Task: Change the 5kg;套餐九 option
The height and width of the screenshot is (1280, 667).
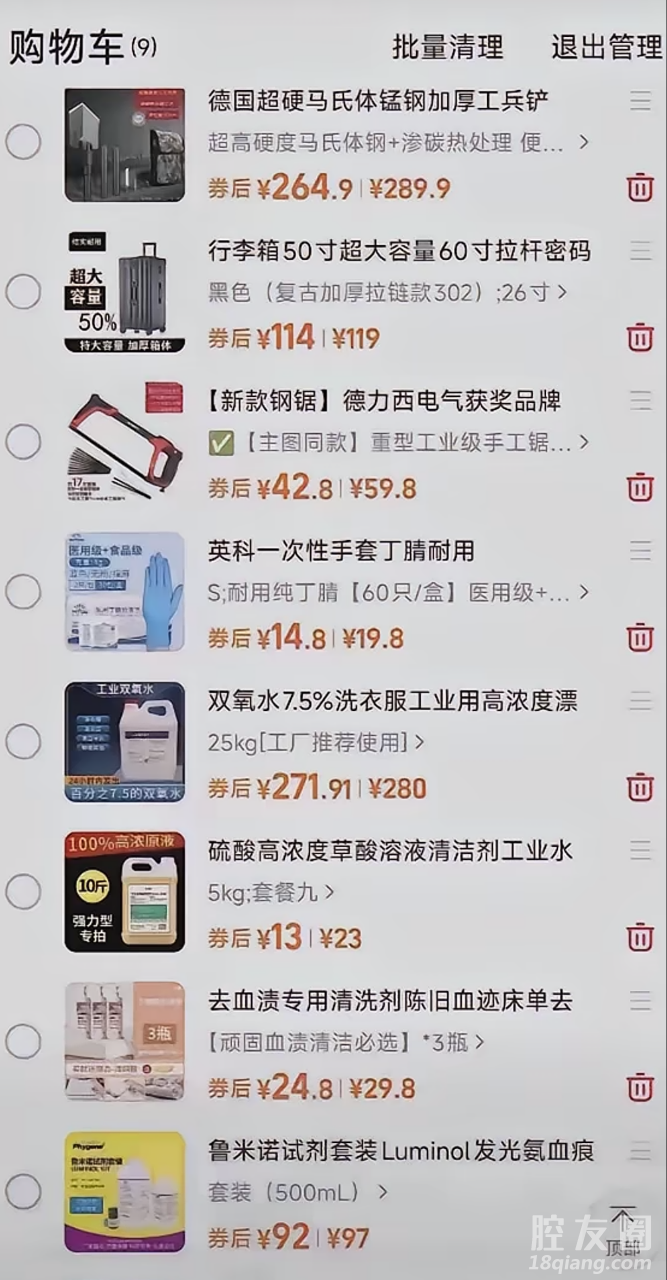Action: pyautogui.click(x=271, y=892)
